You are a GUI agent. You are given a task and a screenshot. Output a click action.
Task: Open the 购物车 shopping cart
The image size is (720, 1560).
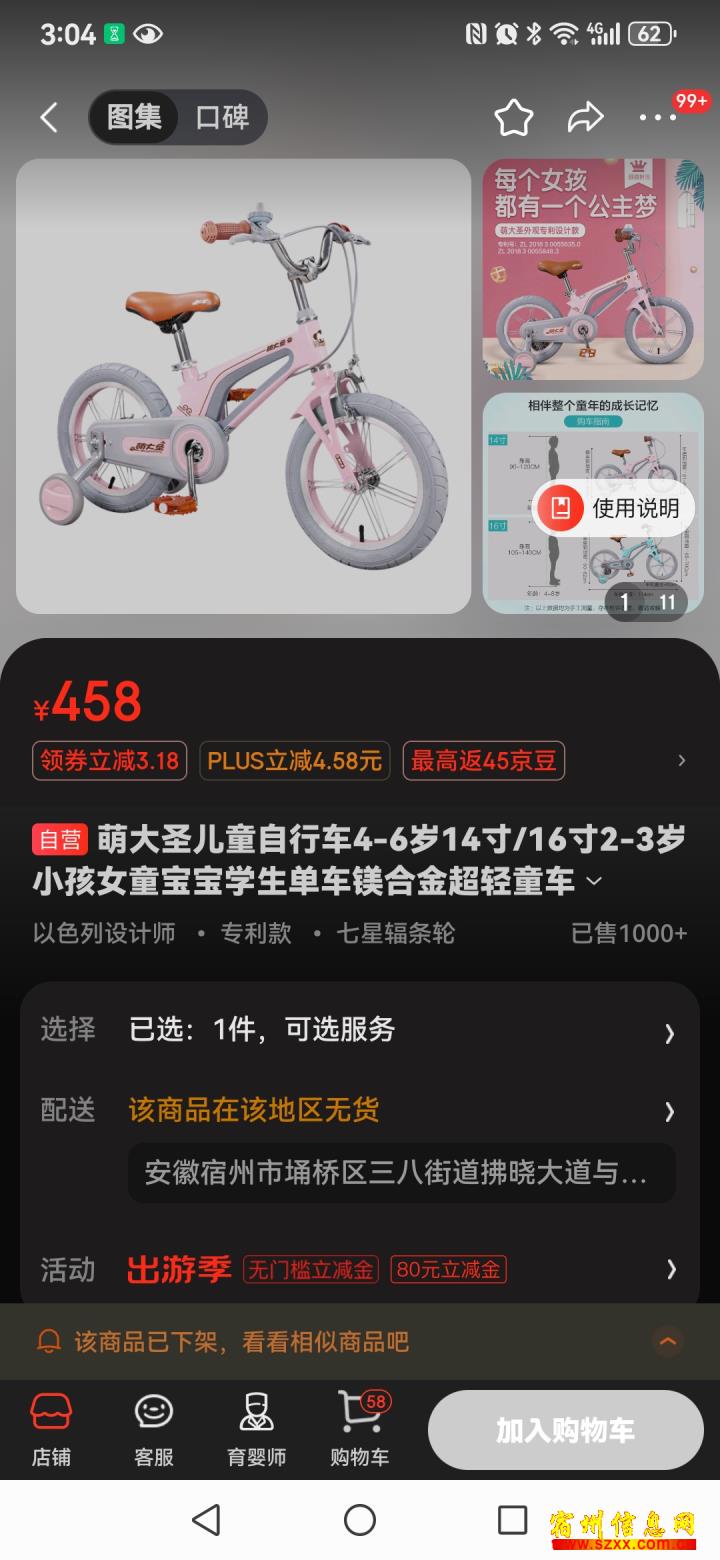click(x=360, y=1430)
